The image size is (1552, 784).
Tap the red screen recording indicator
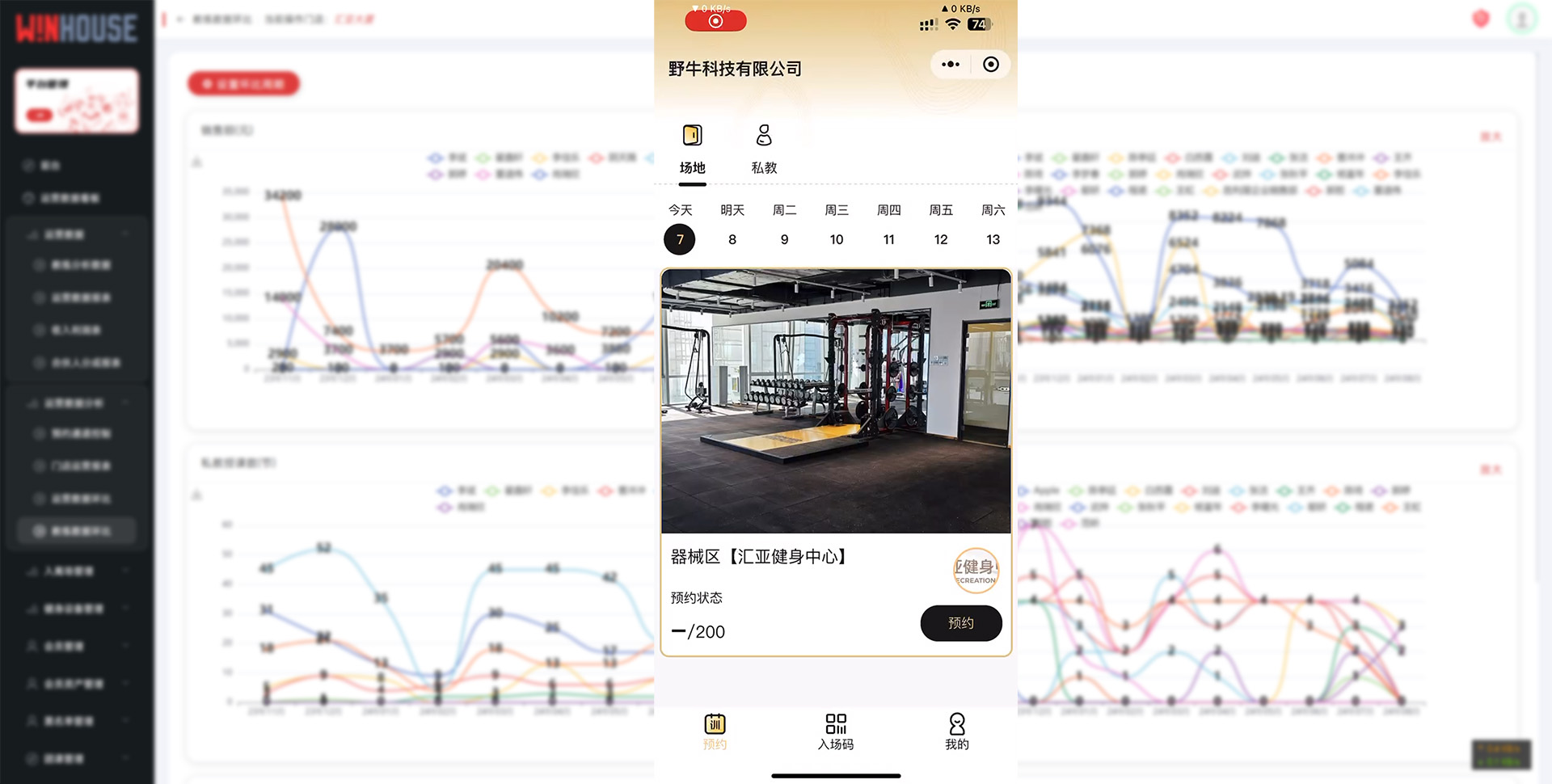(715, 21)
